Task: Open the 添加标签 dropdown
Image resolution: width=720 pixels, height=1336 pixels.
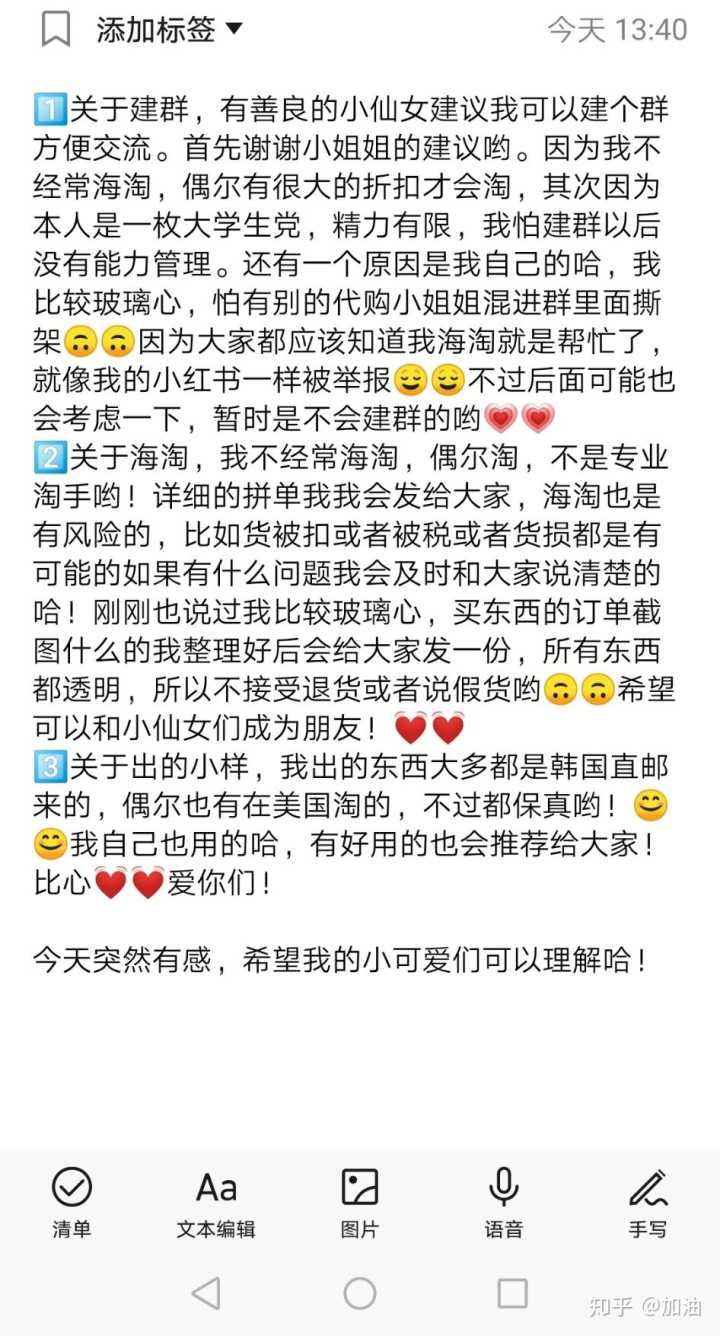Action: point(170,30)
